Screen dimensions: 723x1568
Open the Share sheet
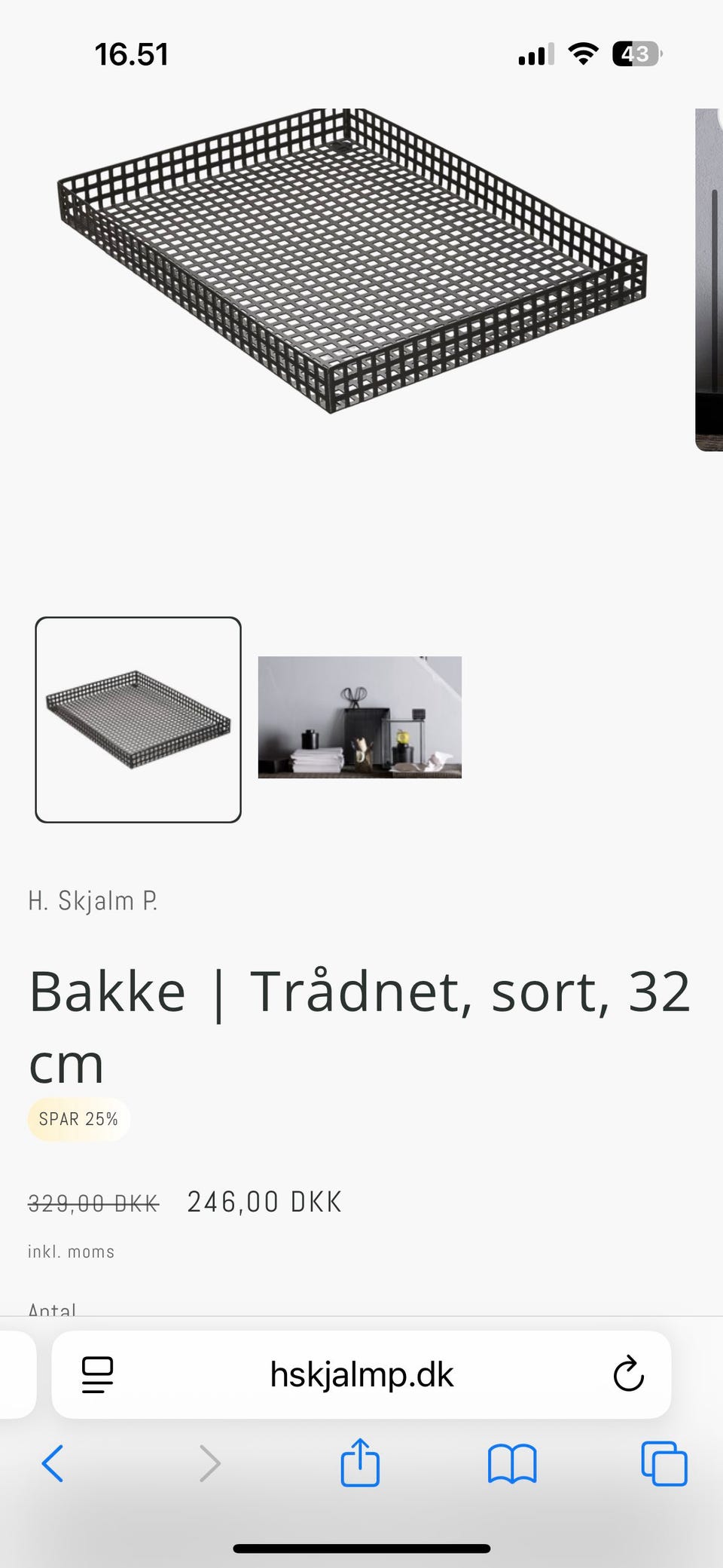(362, 1463)
